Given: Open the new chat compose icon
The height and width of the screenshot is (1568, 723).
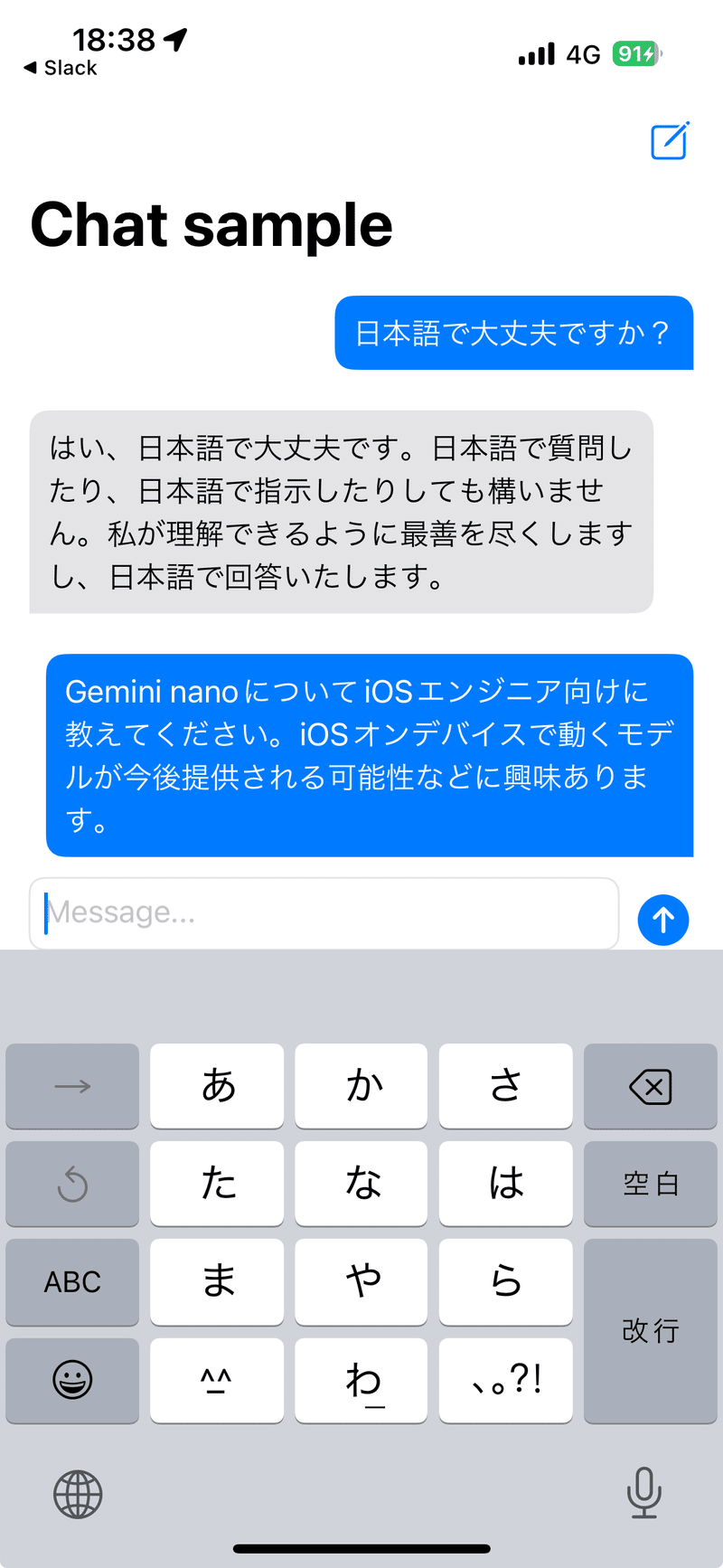Looking at the screenshot, I should 668,142.
